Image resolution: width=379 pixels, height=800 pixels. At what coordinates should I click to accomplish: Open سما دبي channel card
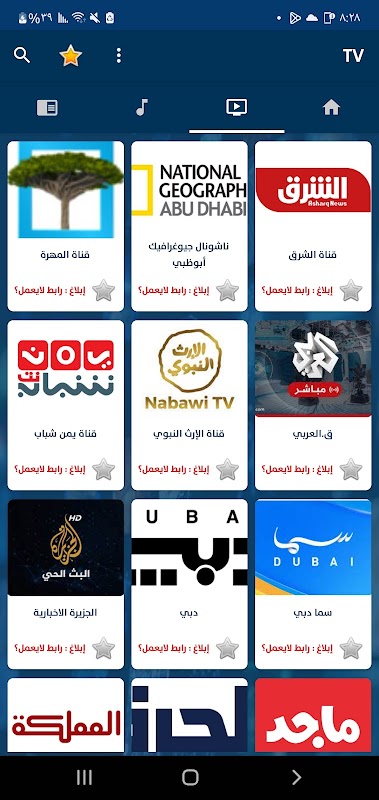click(x=313, y=584)
